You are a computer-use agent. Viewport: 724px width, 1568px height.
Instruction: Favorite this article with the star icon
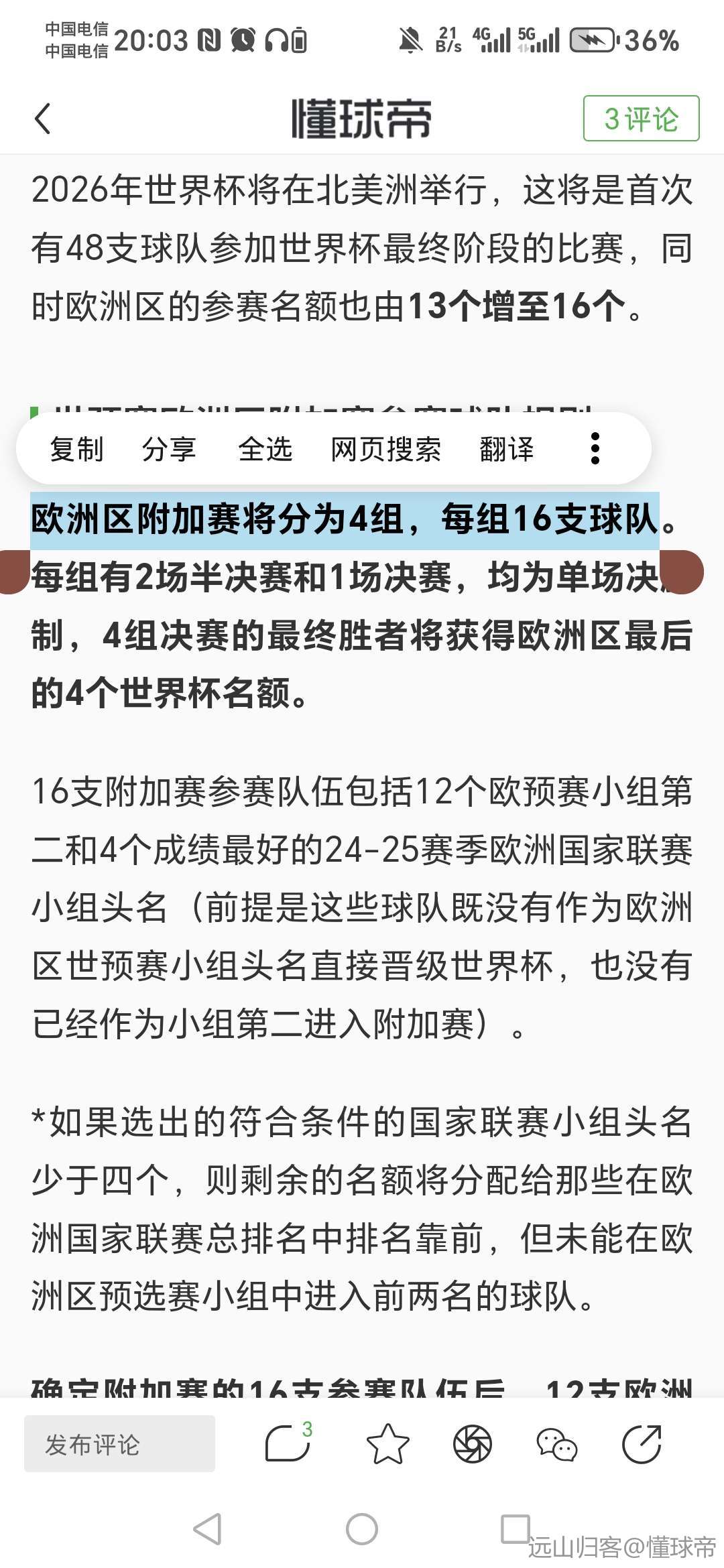coord(387,1444)
